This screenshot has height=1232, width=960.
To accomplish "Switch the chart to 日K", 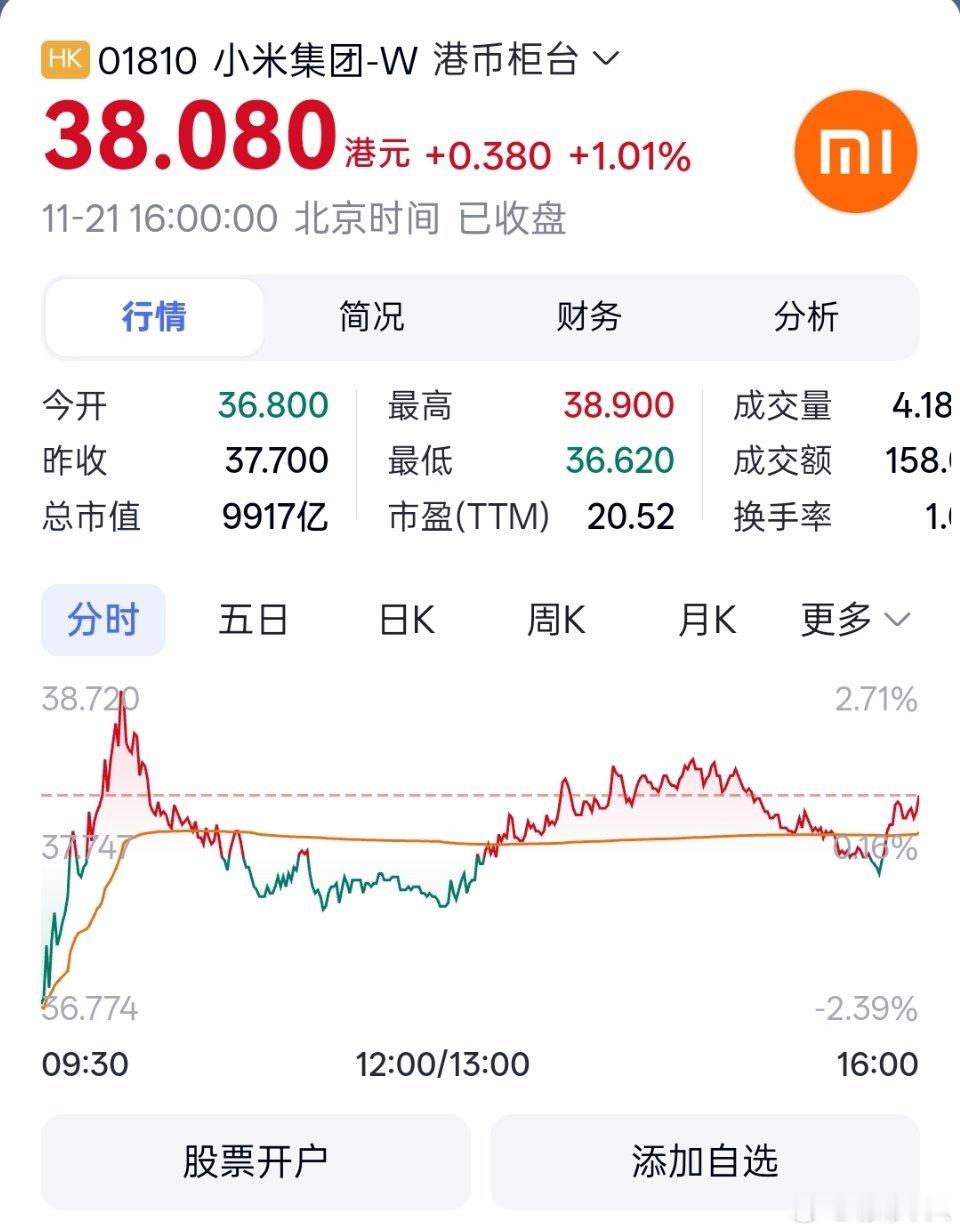I will [407, 621].
